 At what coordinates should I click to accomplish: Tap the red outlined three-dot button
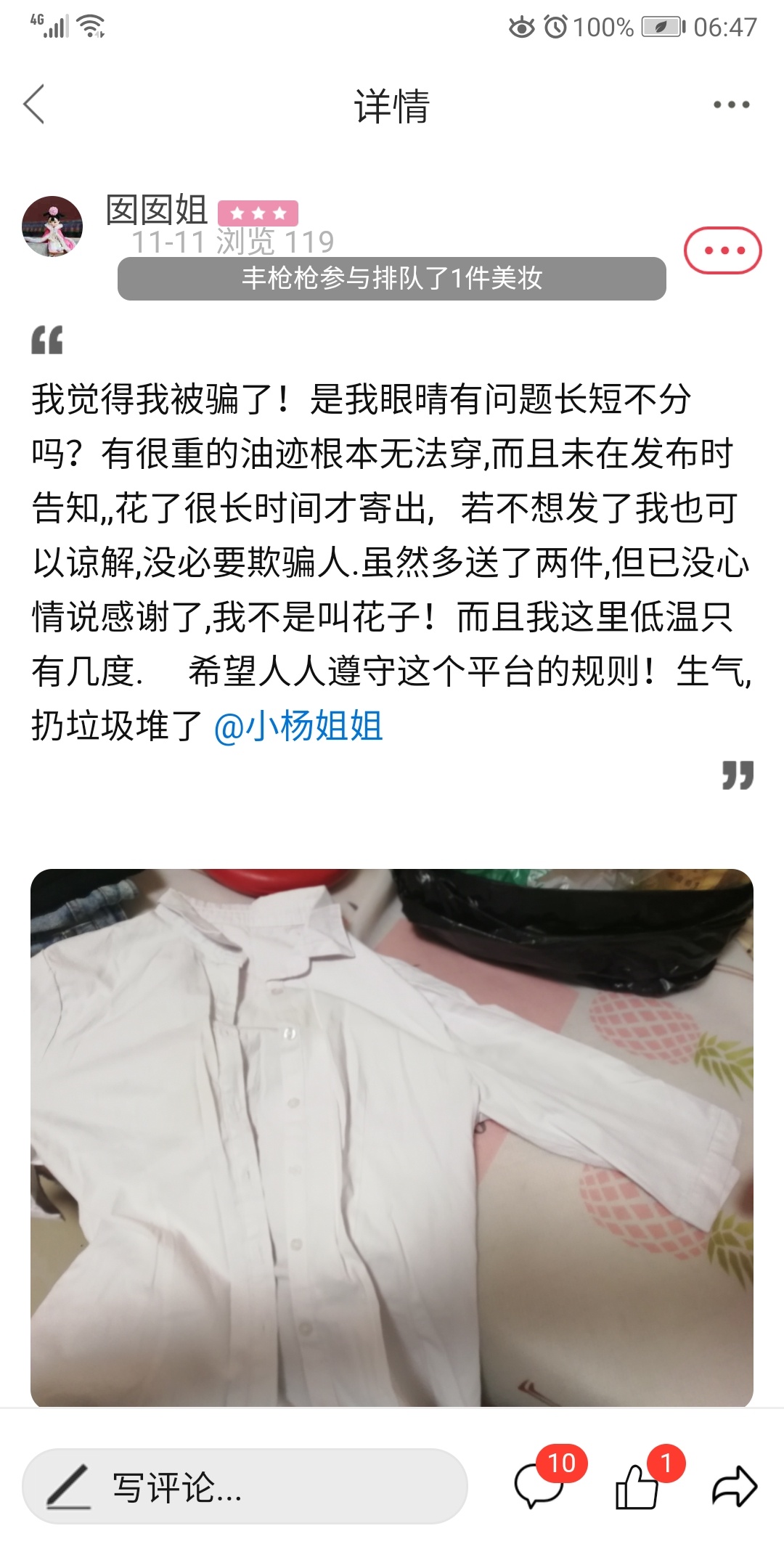[722, 250]
